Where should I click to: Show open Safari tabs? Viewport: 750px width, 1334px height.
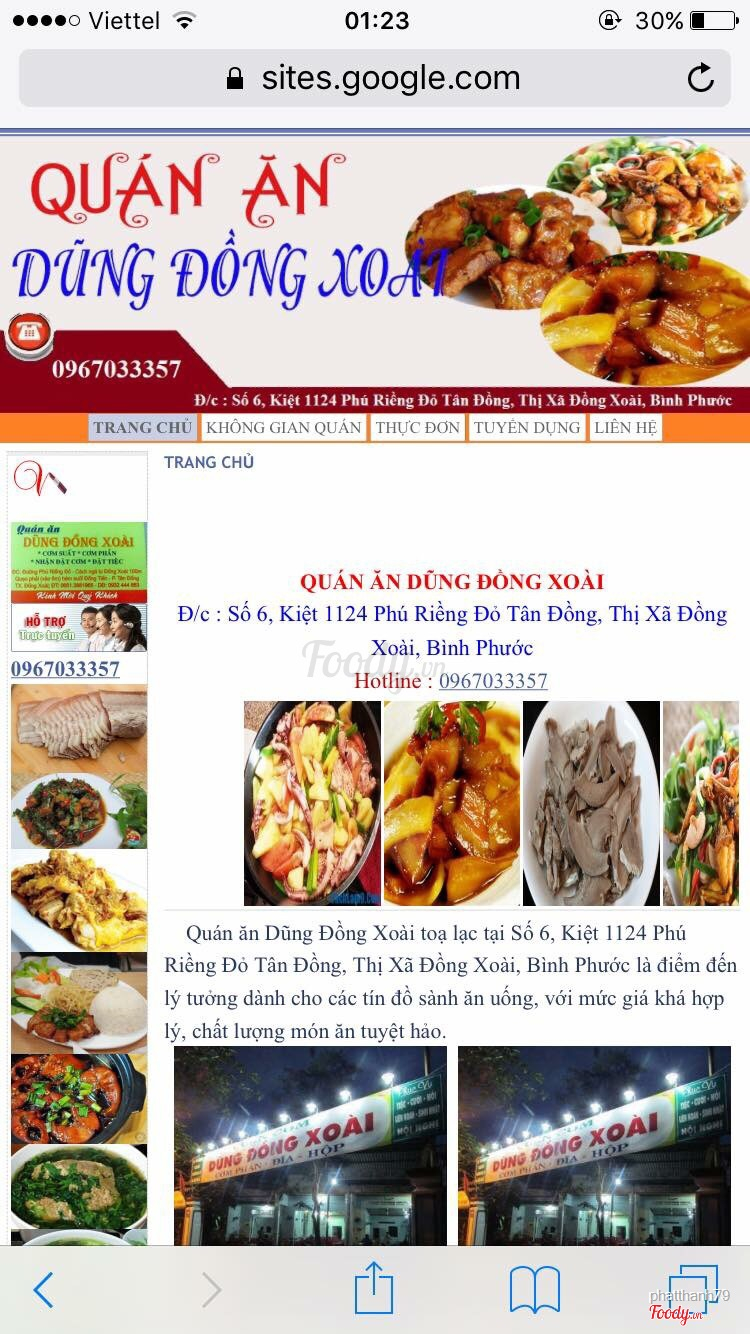point(690,1288)
